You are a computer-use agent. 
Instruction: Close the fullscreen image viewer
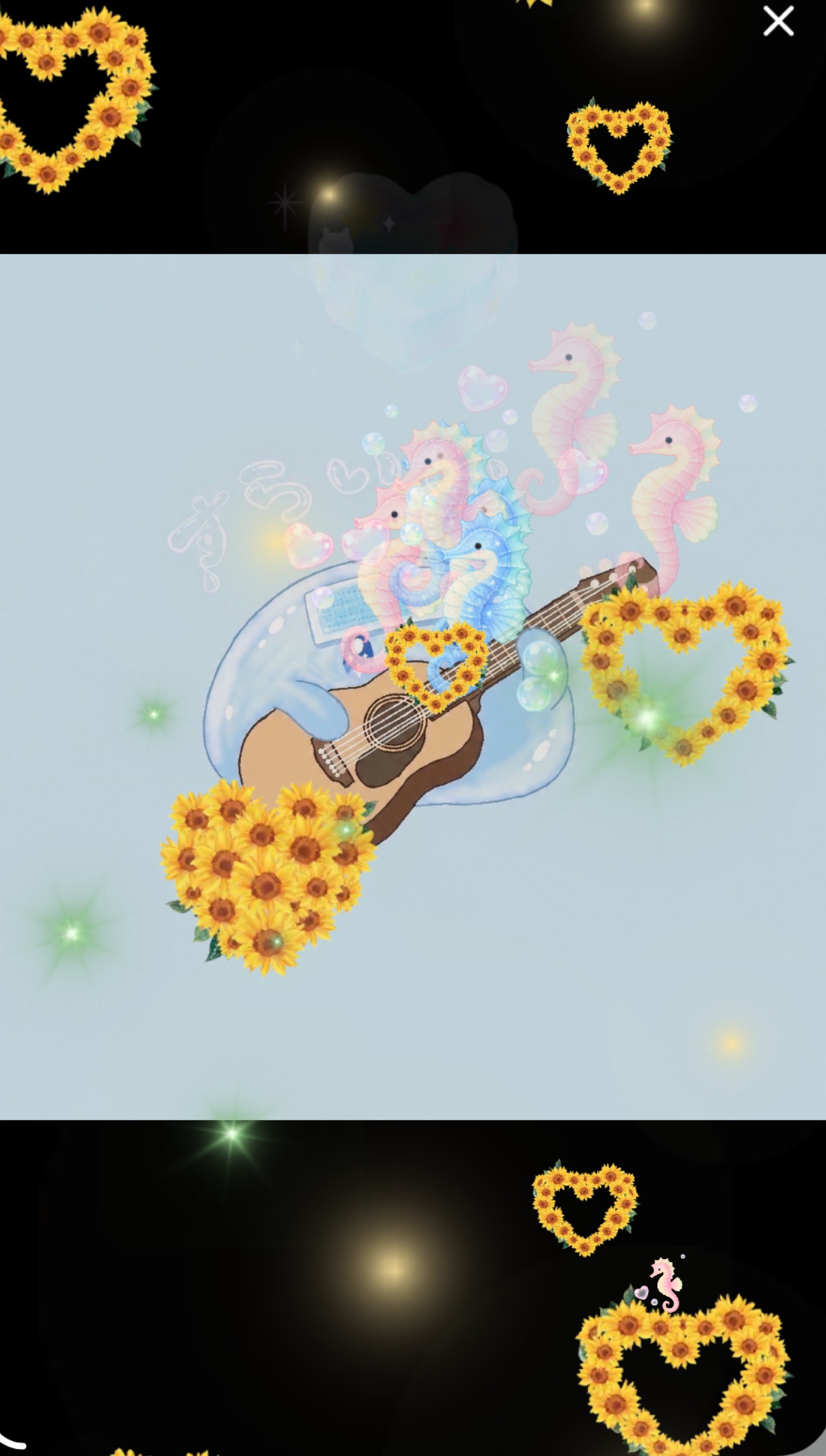[x=778, y=21]
